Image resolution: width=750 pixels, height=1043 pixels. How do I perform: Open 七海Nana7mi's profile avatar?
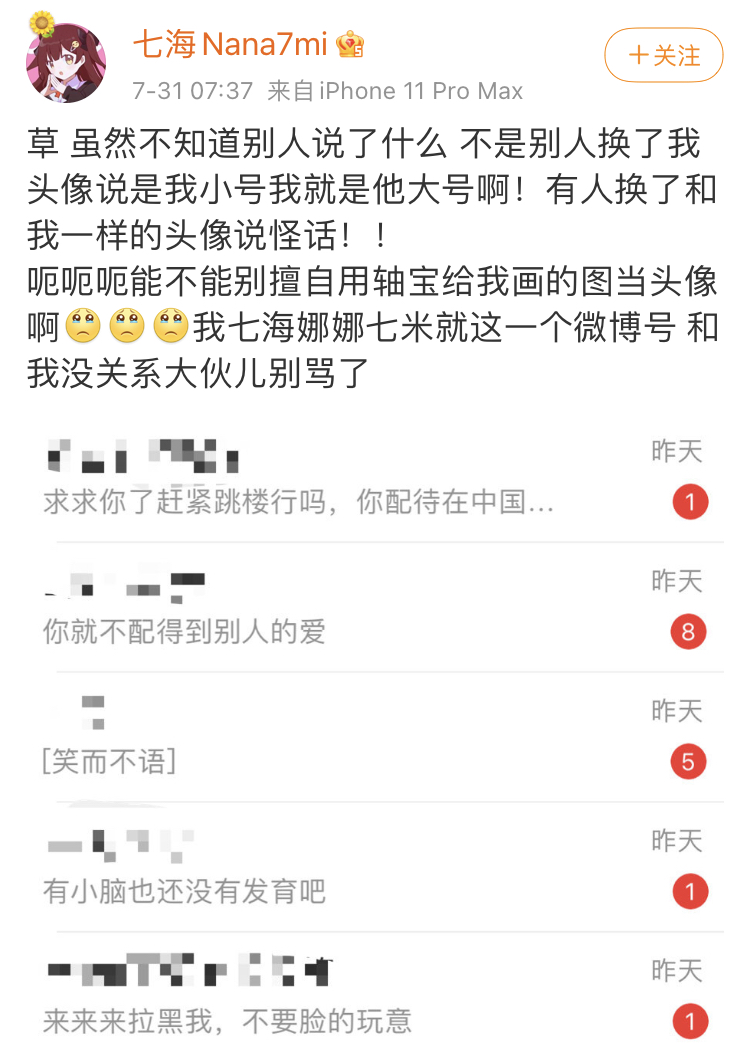point(66,58)
